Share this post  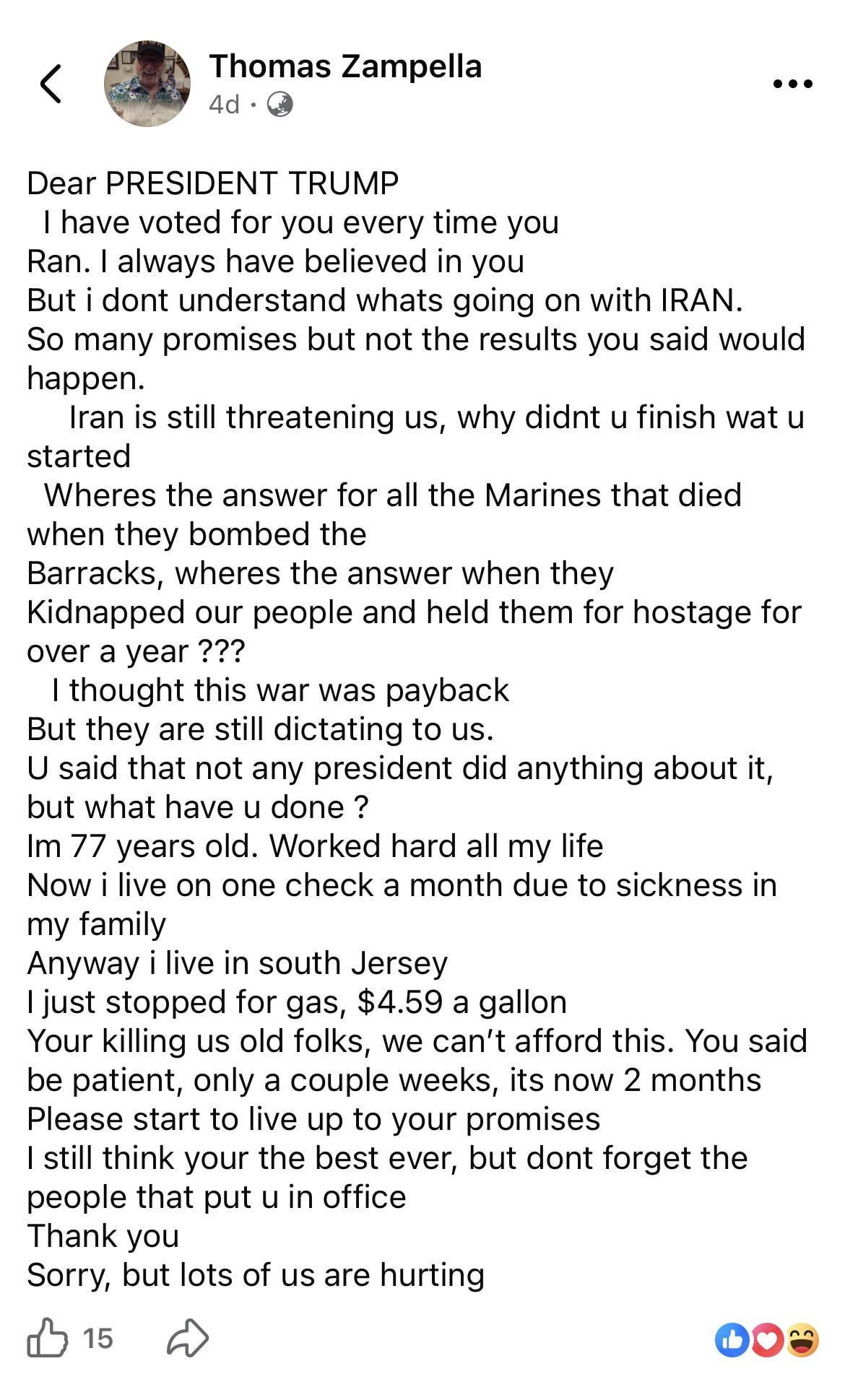coord(188,1338)
